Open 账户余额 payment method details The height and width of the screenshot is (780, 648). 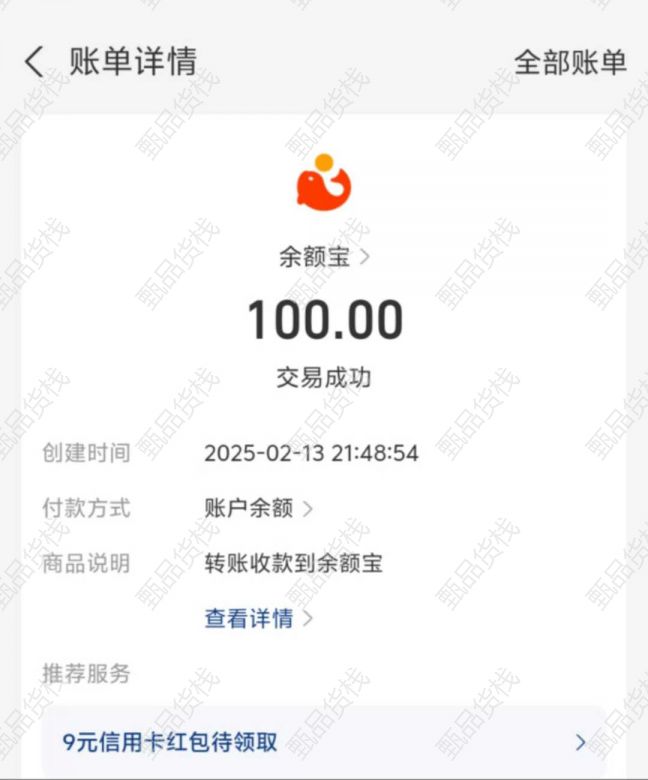coord(258,508)
